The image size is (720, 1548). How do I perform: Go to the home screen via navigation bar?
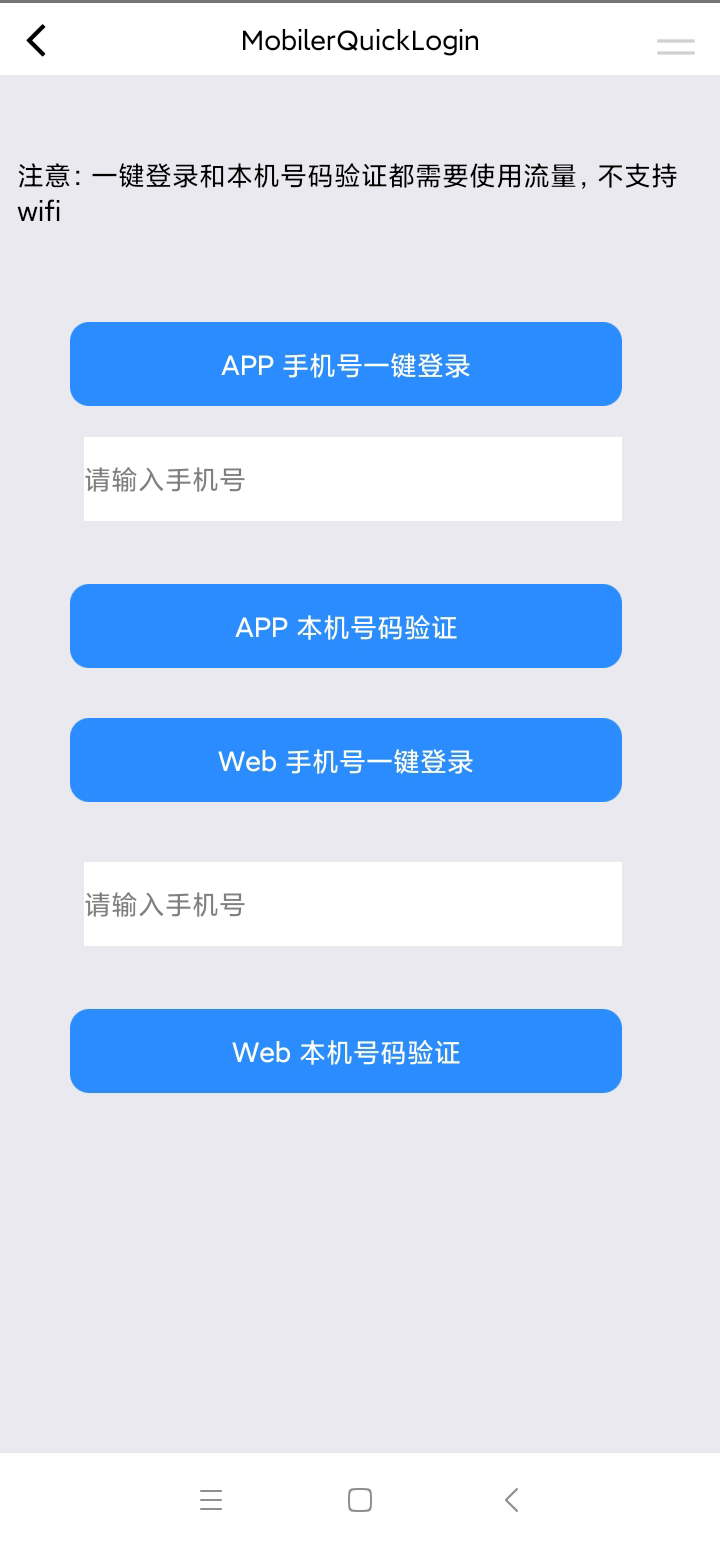[x=360, y=1500]
